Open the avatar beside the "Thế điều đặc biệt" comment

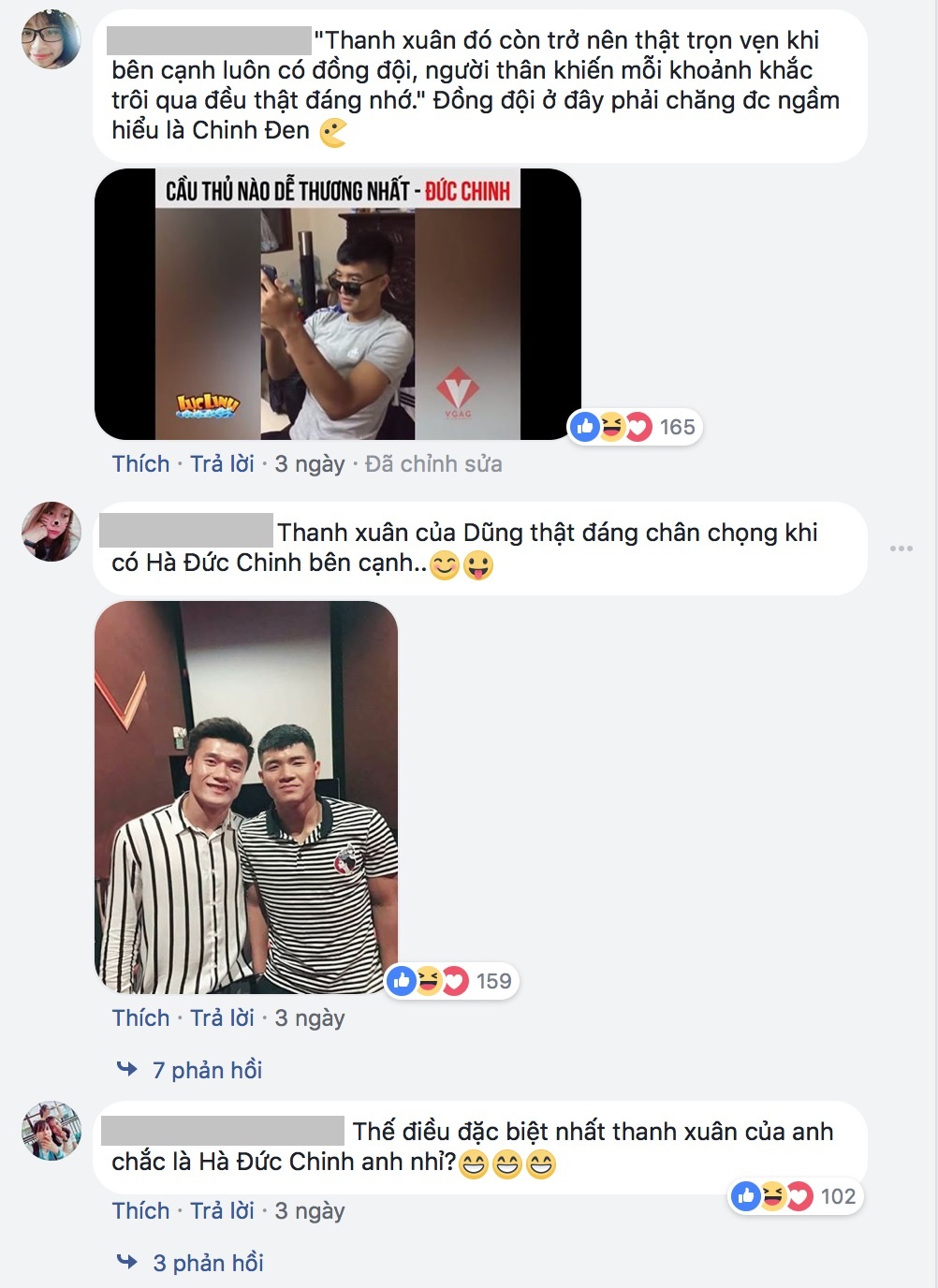coord(51,1131)
